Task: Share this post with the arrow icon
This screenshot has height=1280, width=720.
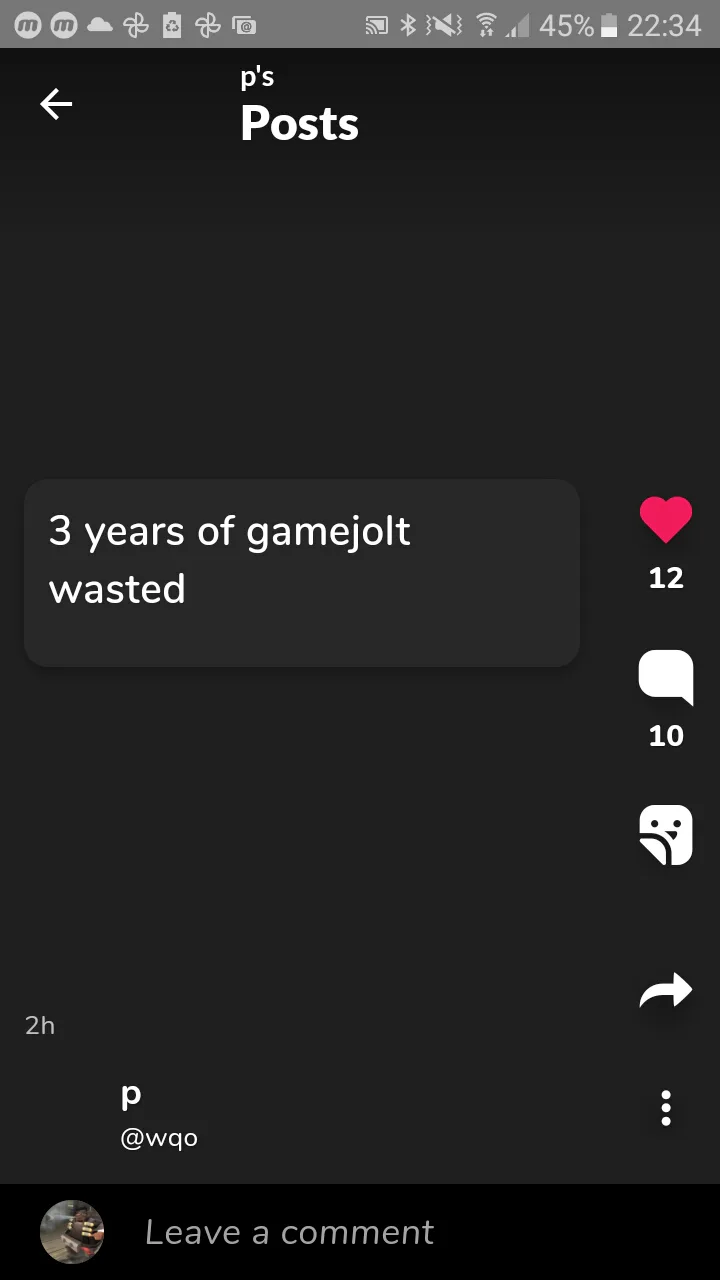Action: click(x=666, y=991)
